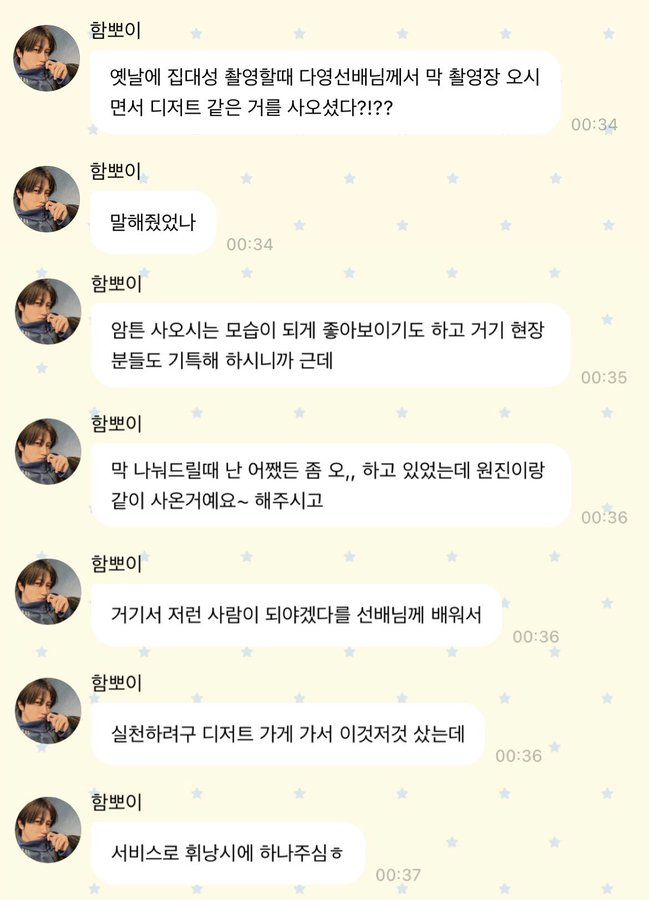This screenshot has height=900, width=649.
Task: Tap 함뽀이's avatar next to the 말해줬었나 message
Action: click(x=47, y=200)
